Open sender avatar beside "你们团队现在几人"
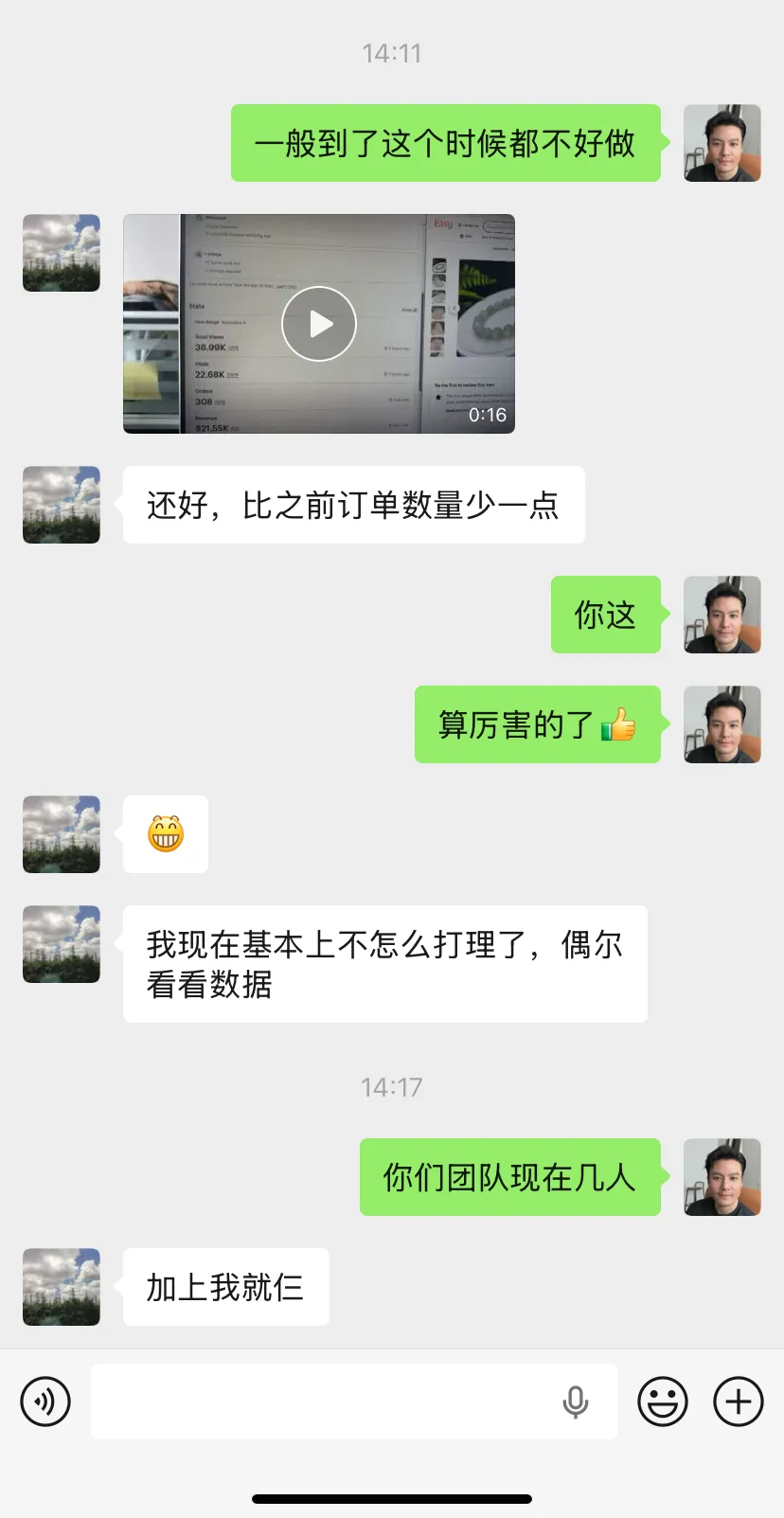 tap(722, 1177)
